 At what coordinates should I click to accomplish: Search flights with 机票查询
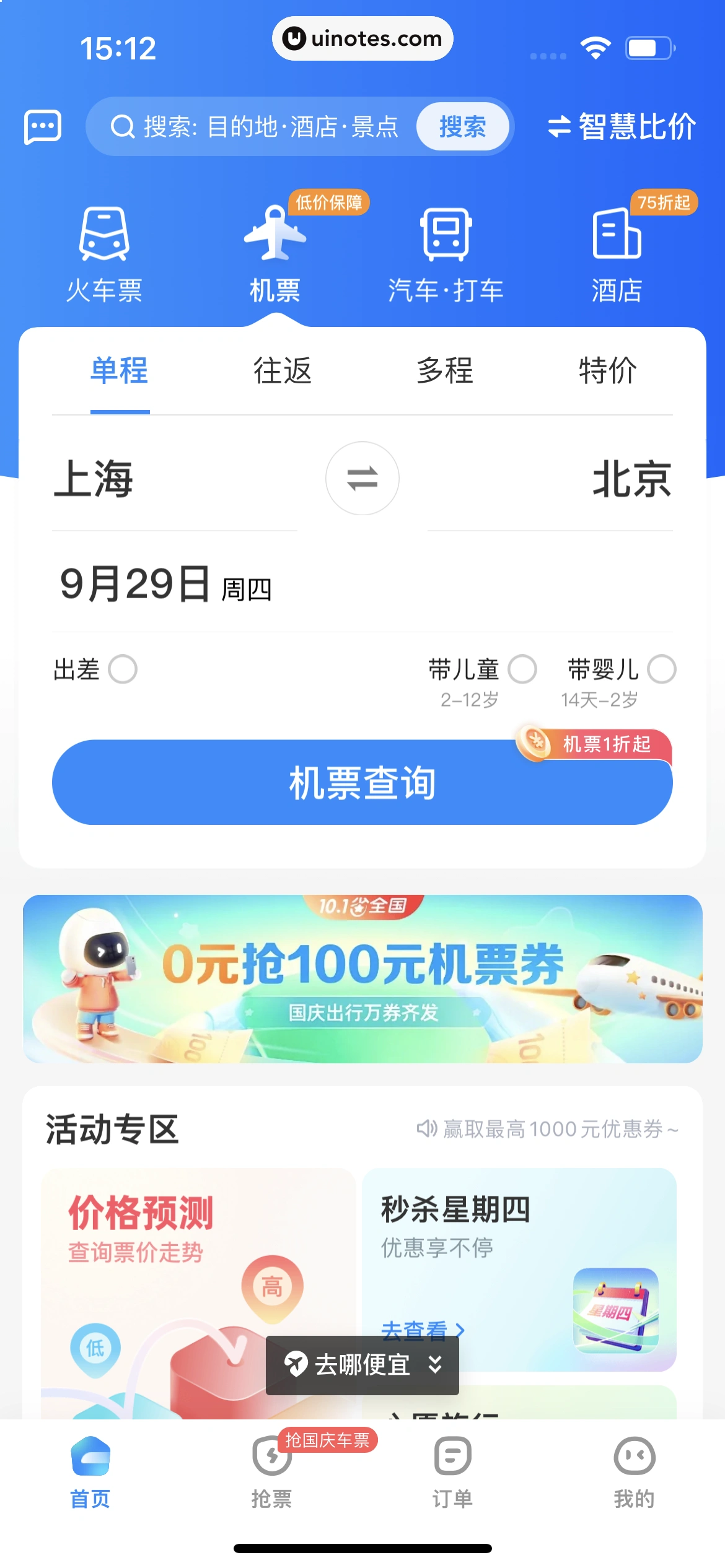(x=362, y=783)
